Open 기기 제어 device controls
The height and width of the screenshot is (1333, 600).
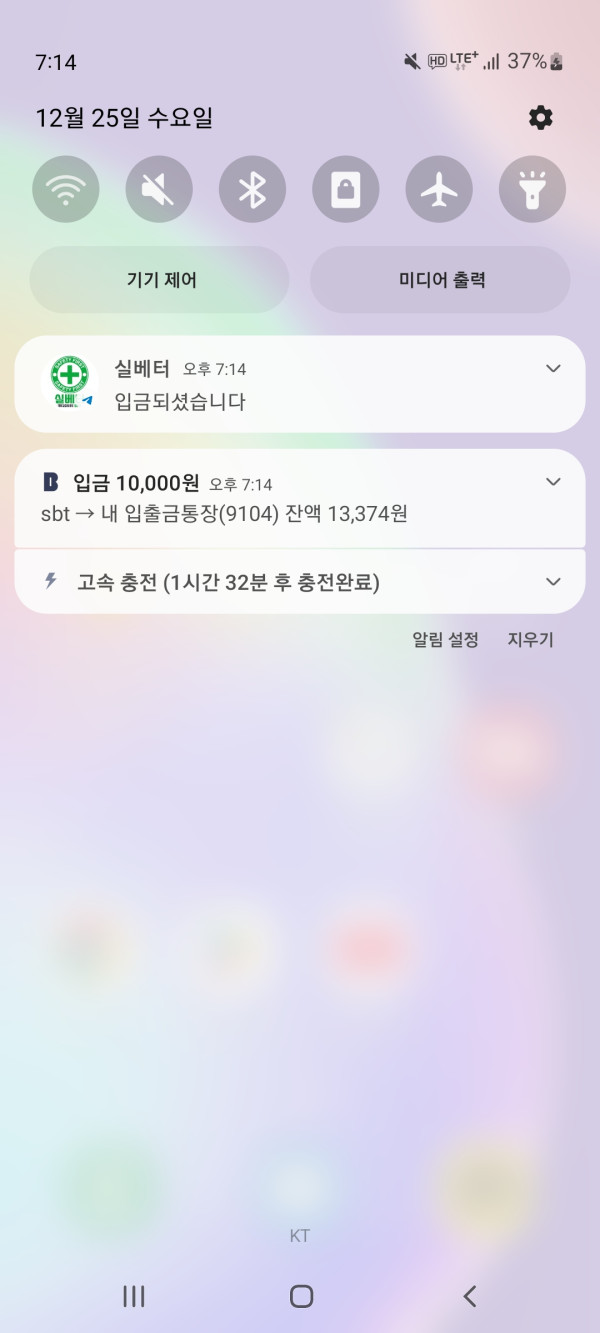pos(160,280)
